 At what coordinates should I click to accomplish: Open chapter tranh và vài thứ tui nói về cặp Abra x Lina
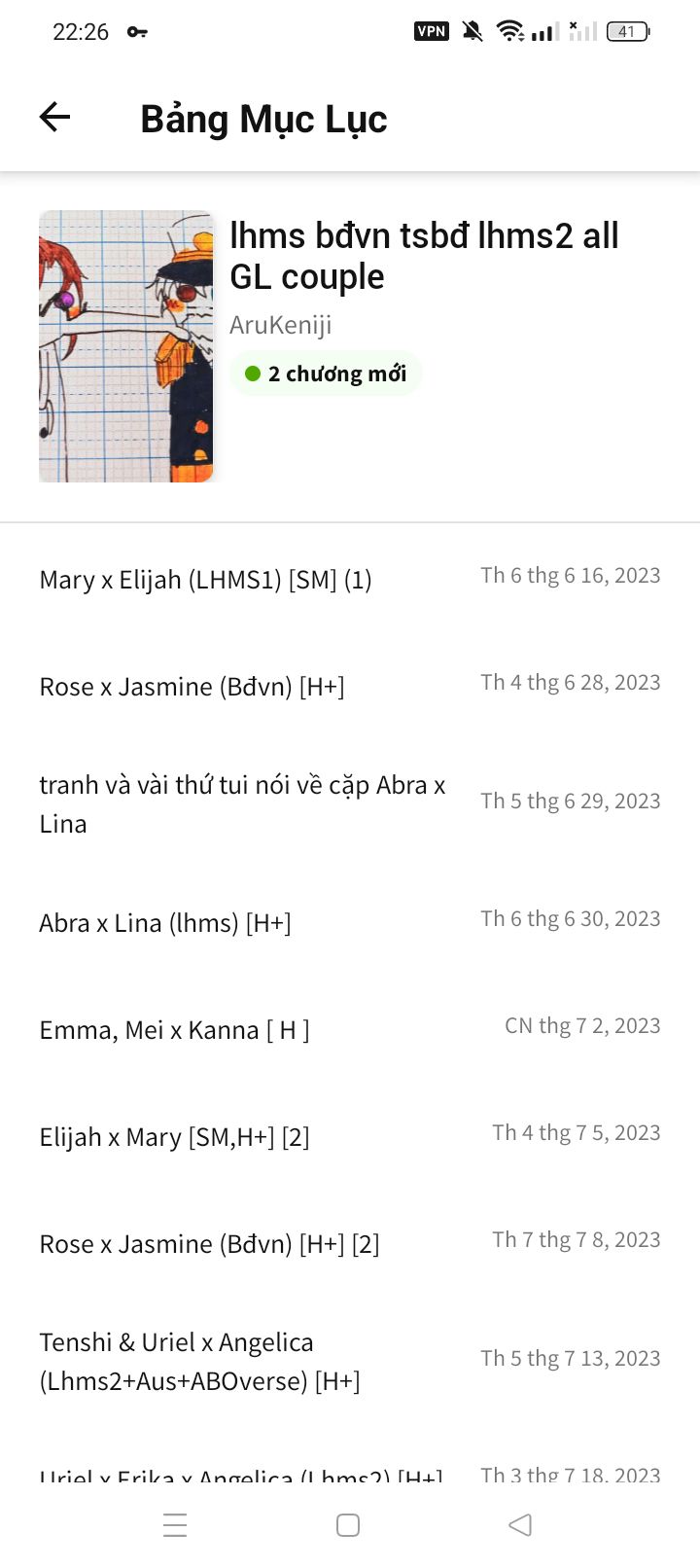pos(350,803)
